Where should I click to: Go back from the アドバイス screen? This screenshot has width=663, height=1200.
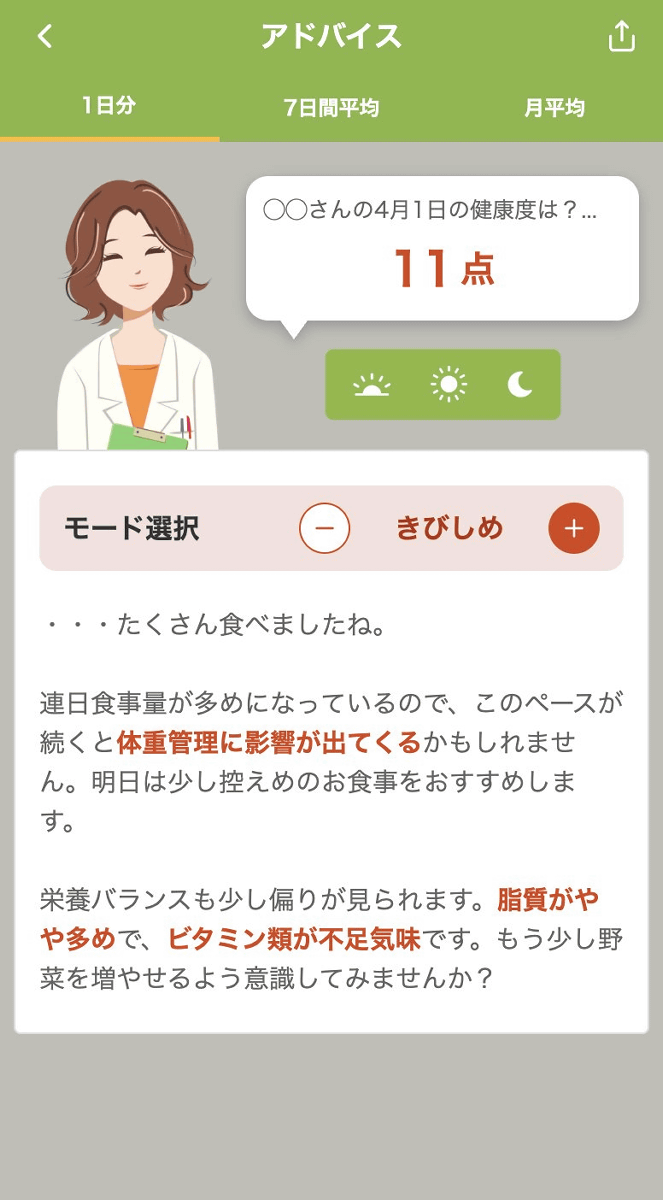coord(44,37)
